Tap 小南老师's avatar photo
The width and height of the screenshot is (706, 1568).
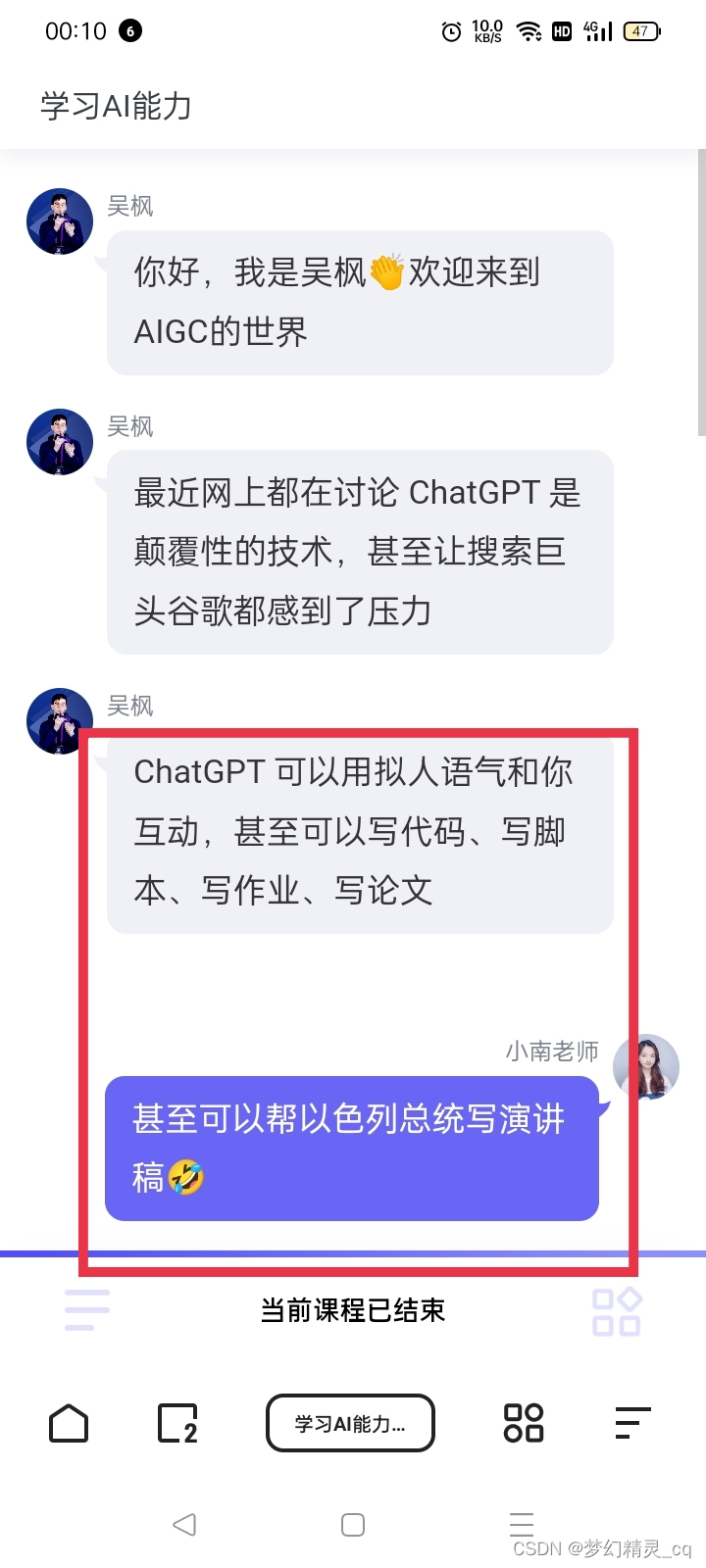coord(646,1068)
